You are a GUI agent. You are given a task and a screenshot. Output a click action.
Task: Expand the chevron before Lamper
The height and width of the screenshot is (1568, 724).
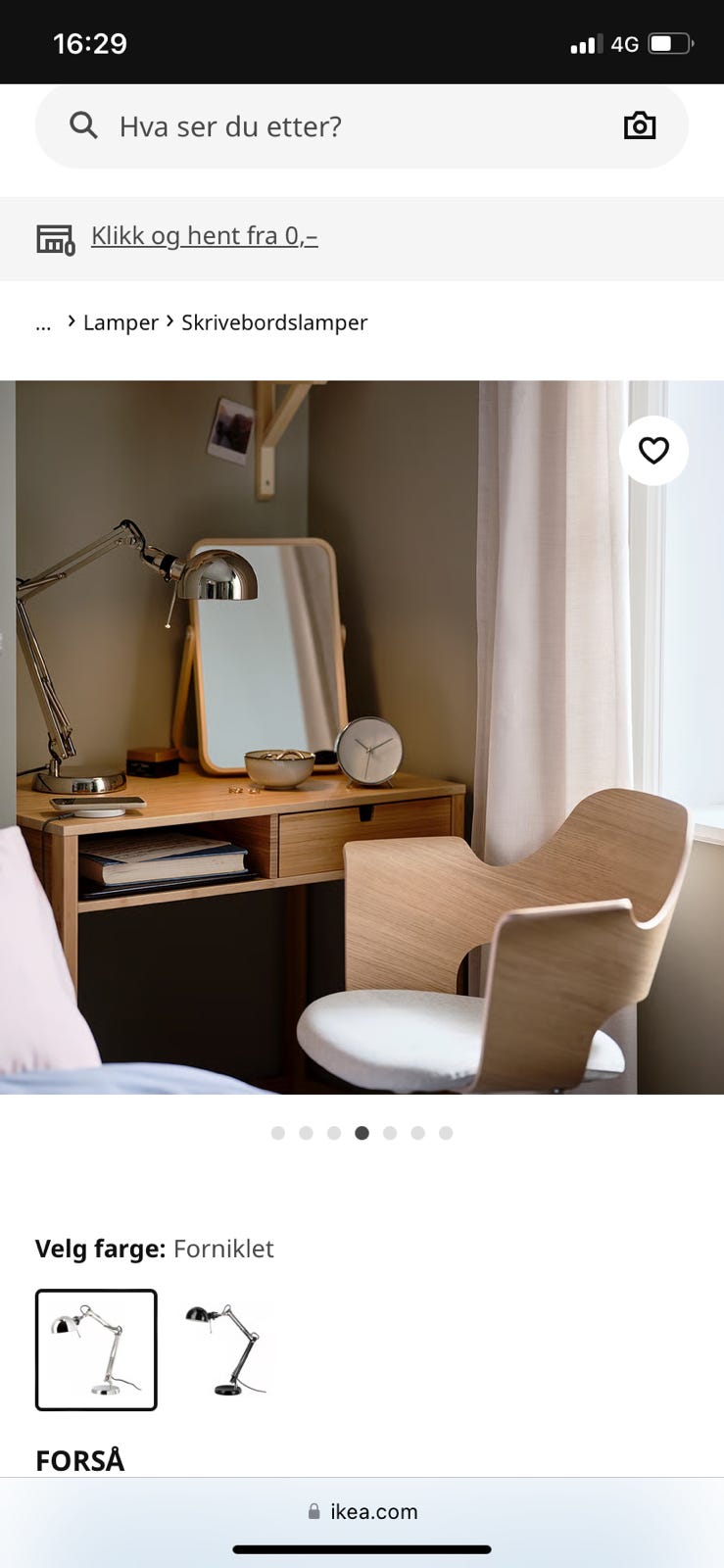coord(70,321)
